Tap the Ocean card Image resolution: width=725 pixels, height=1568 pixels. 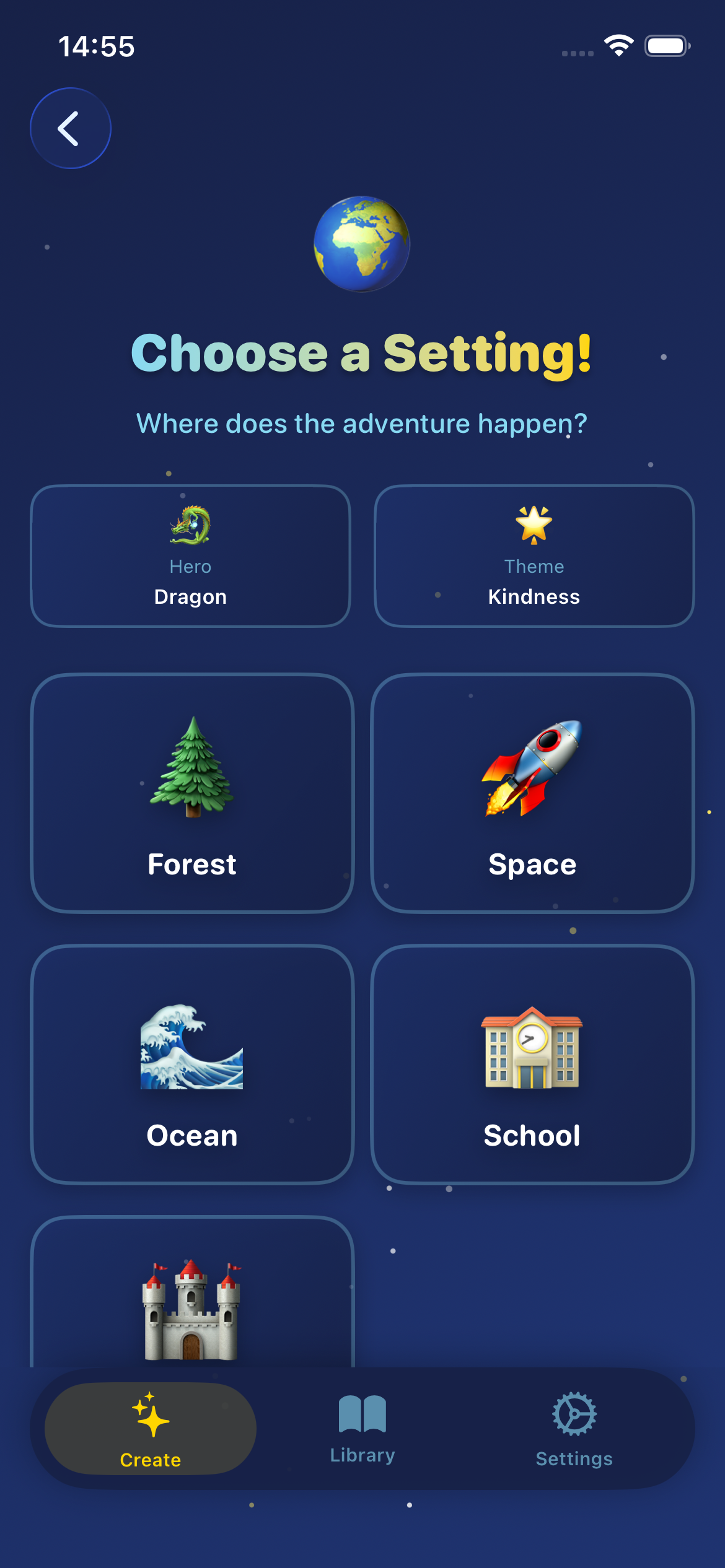[191, 1071]
